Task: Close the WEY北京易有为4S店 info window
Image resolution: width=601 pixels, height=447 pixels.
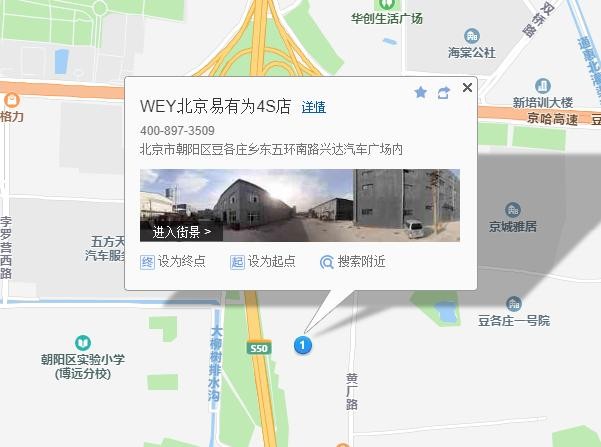Action: pos(467,89)
